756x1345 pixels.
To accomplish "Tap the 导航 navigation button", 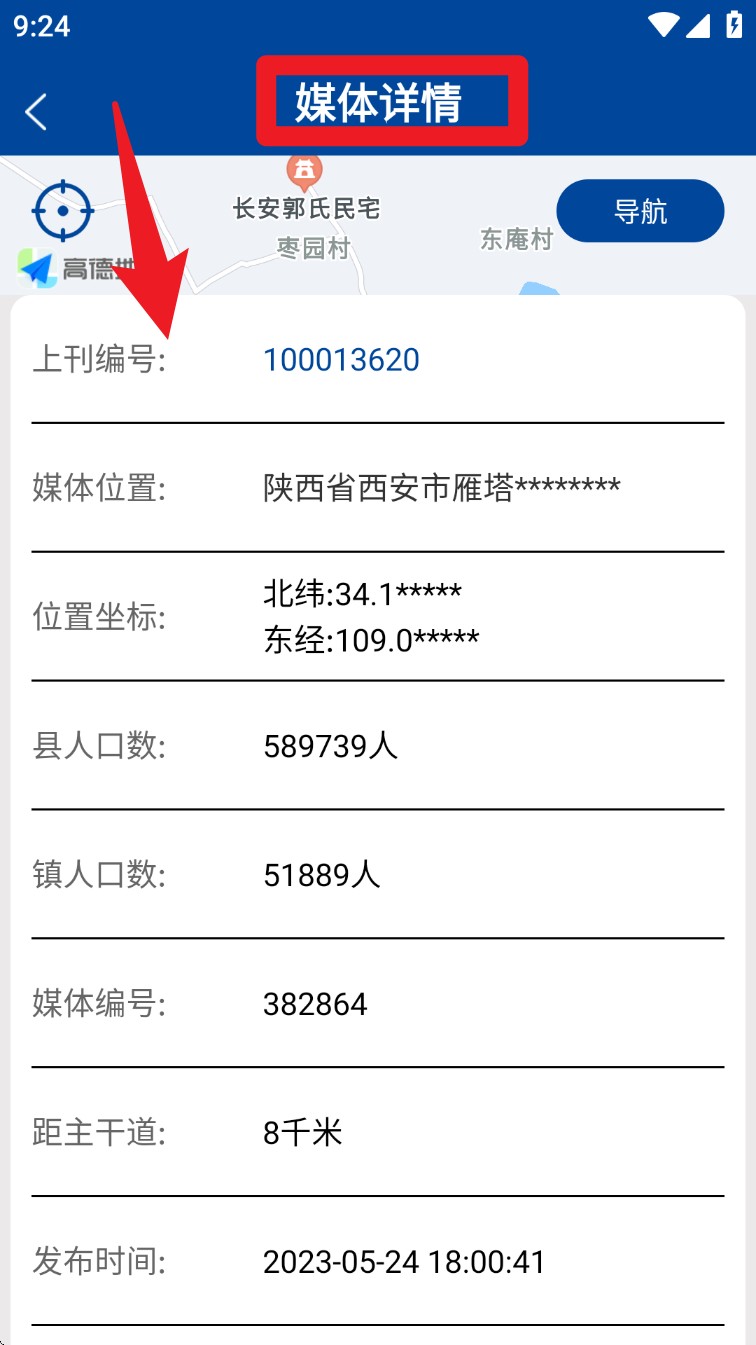I will (x=640, y=211).
